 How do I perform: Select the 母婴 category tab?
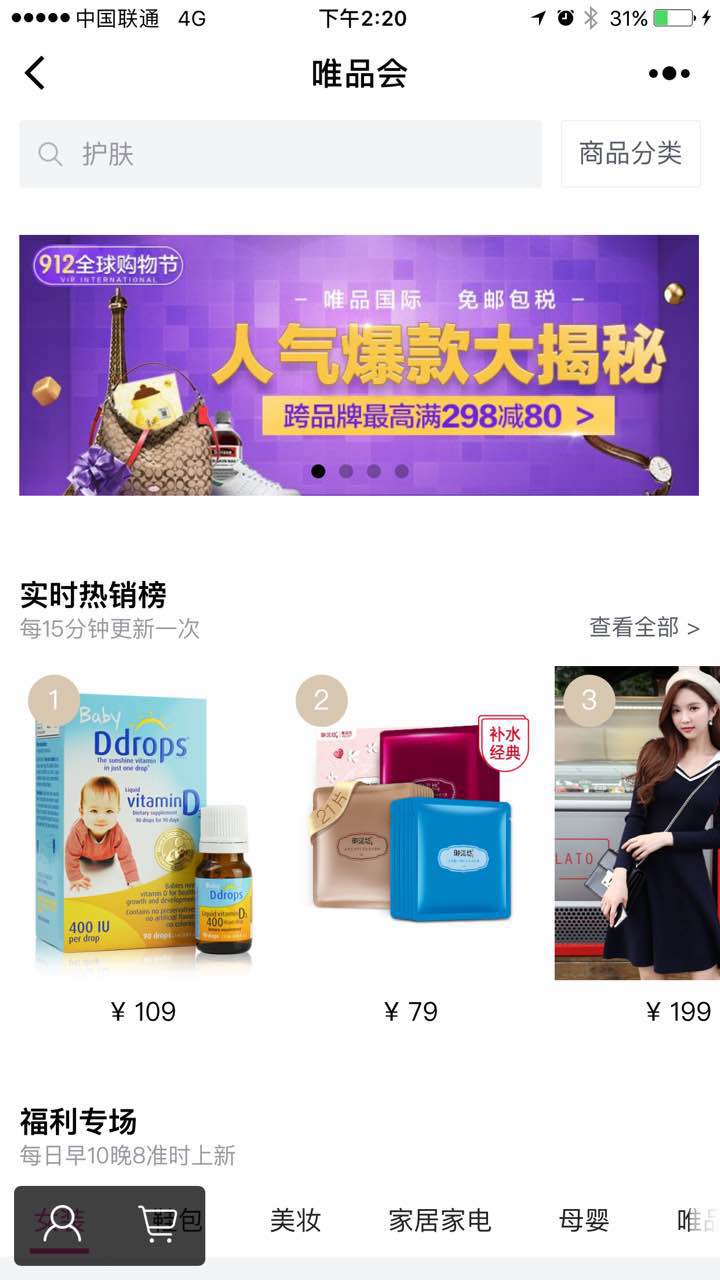(583, 1221)
